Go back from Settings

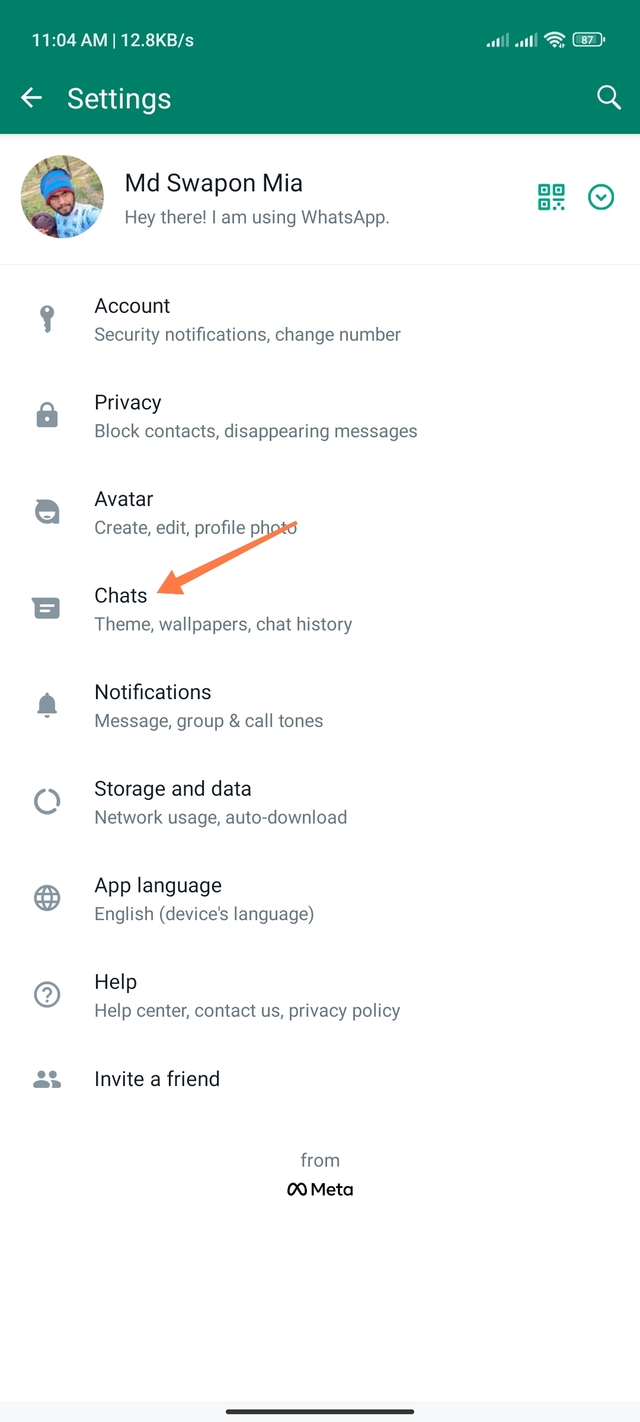click(32, 98)
